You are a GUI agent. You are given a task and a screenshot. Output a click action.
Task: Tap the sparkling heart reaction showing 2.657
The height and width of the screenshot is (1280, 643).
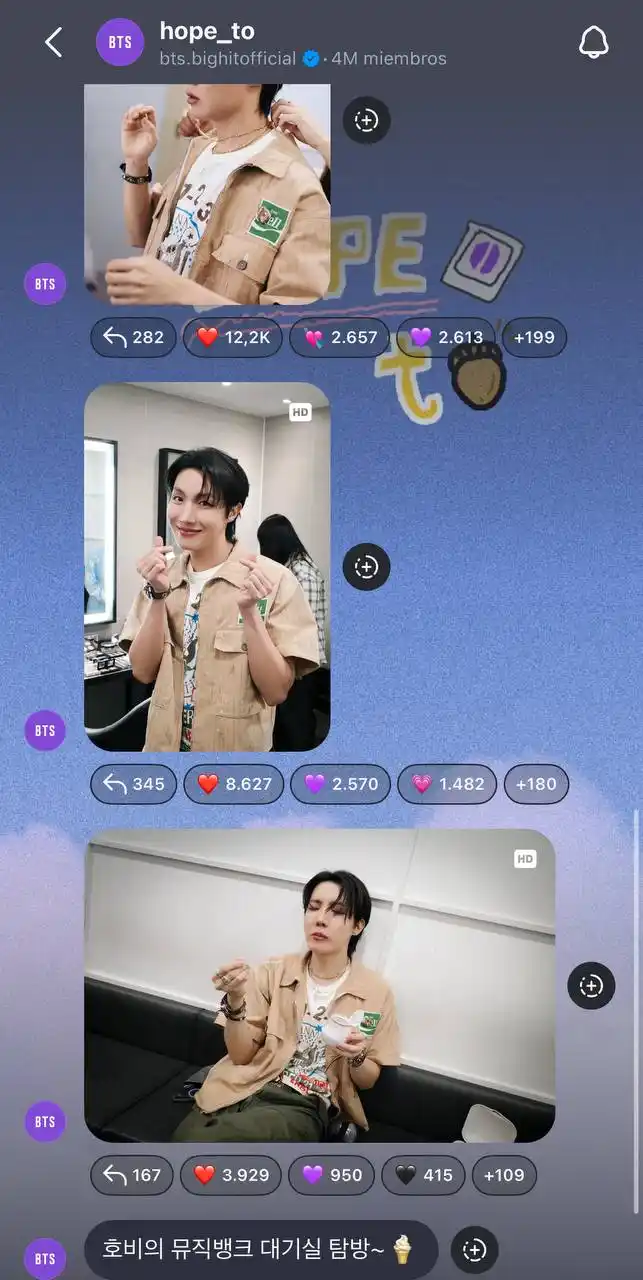click(341, 337)
